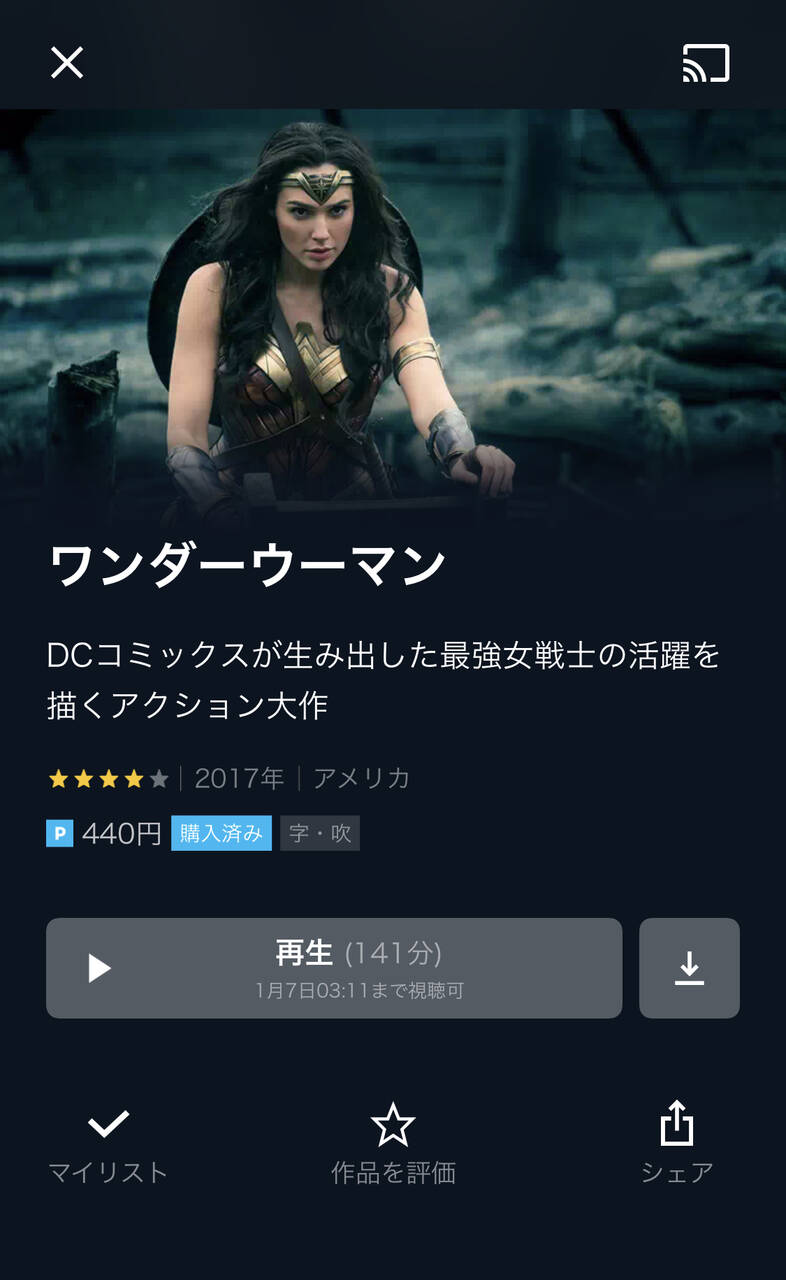
Task: Share this movie via シェア
Action: 677,1143
